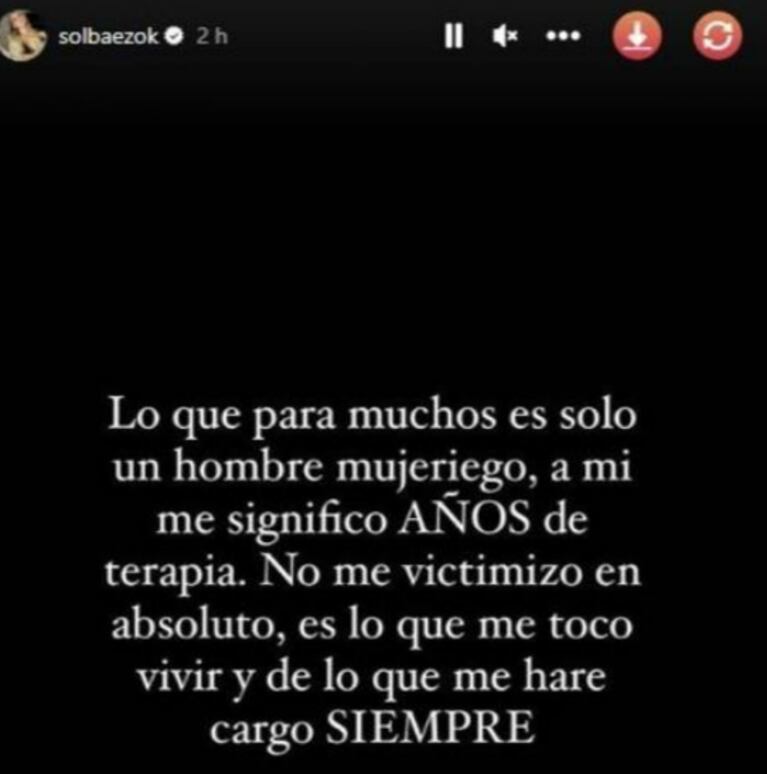767x774 pixels.
Task: Open solbaezok's profile picture
Action: tap(23, 37)
